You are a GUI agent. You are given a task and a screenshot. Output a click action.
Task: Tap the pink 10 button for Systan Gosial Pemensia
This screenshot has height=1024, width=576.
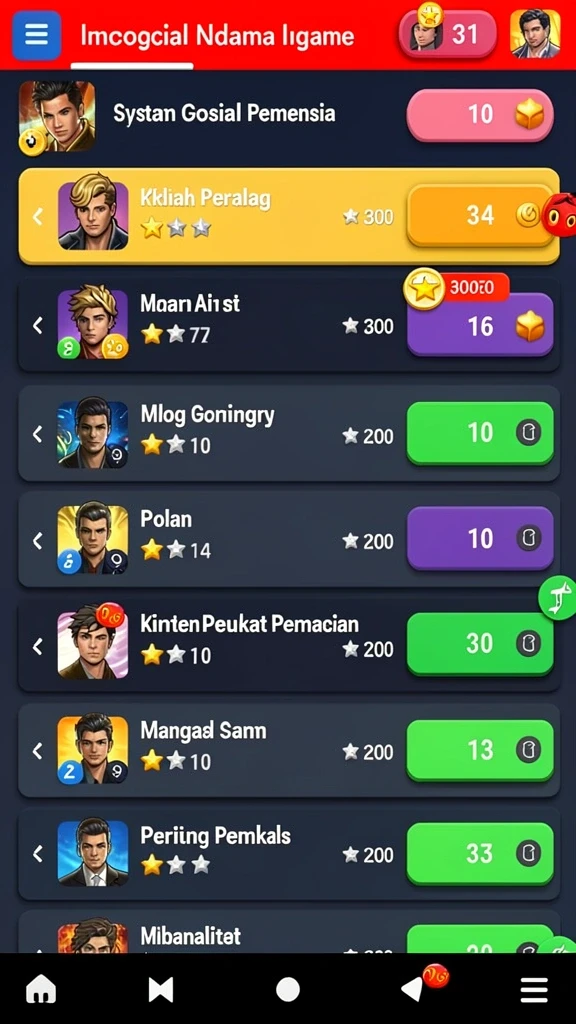480,115
